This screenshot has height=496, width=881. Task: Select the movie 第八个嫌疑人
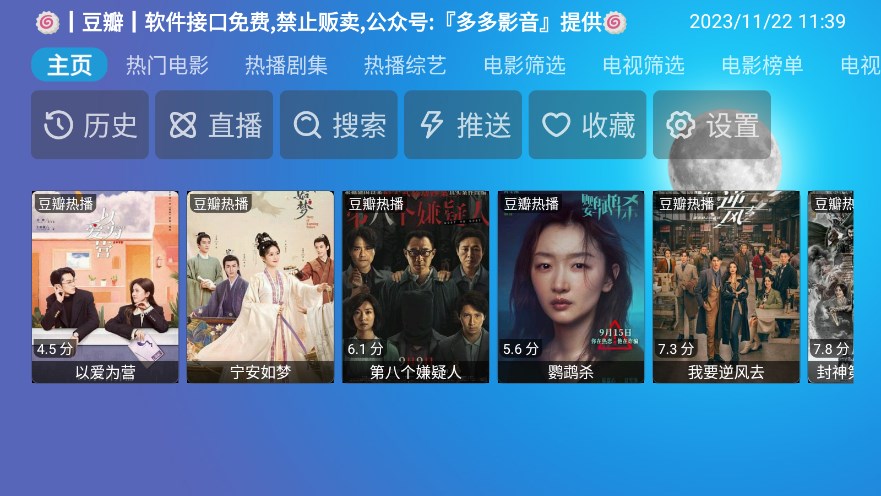[415, 285]
